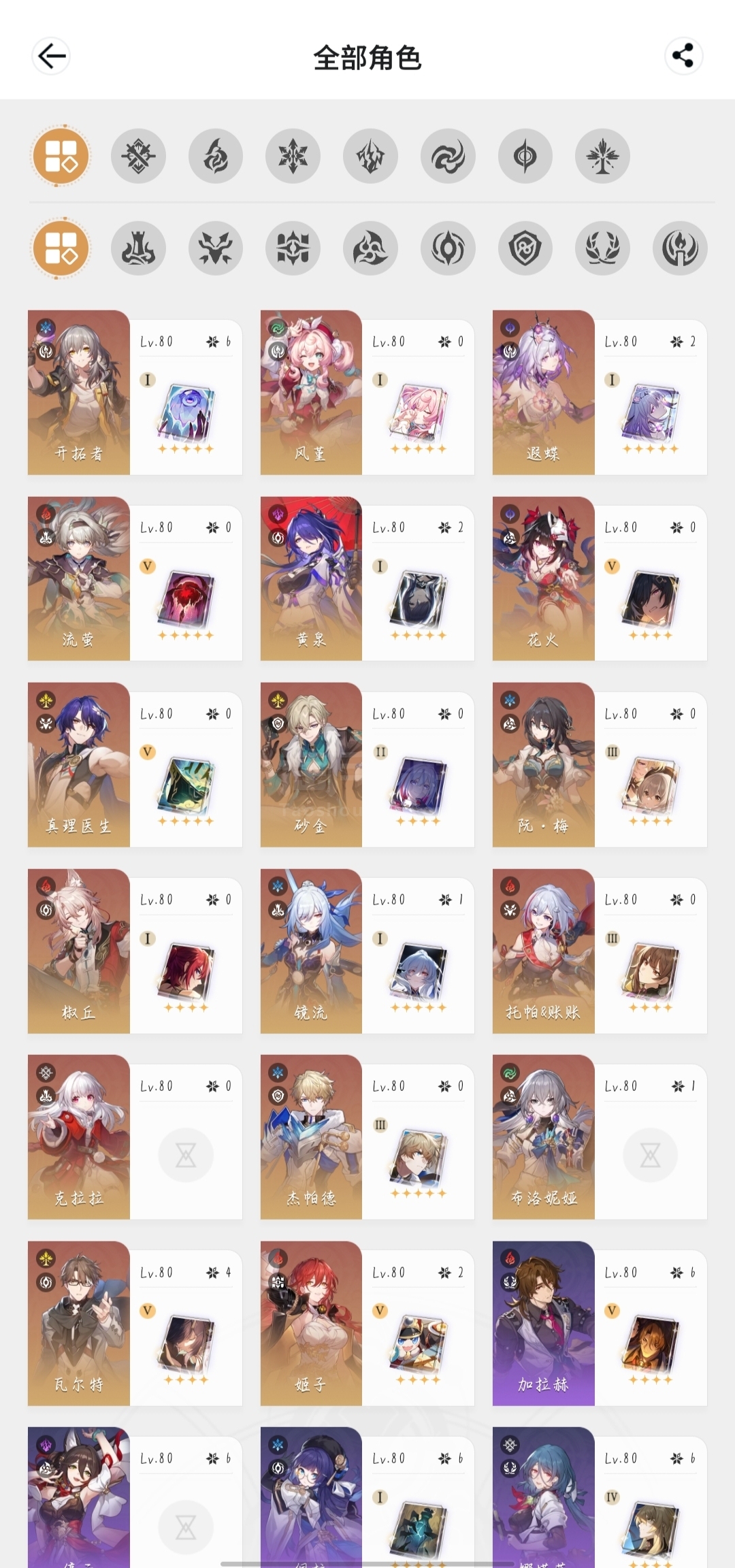View 流萤 character details

pyautogui.click(x=135, y=578)
